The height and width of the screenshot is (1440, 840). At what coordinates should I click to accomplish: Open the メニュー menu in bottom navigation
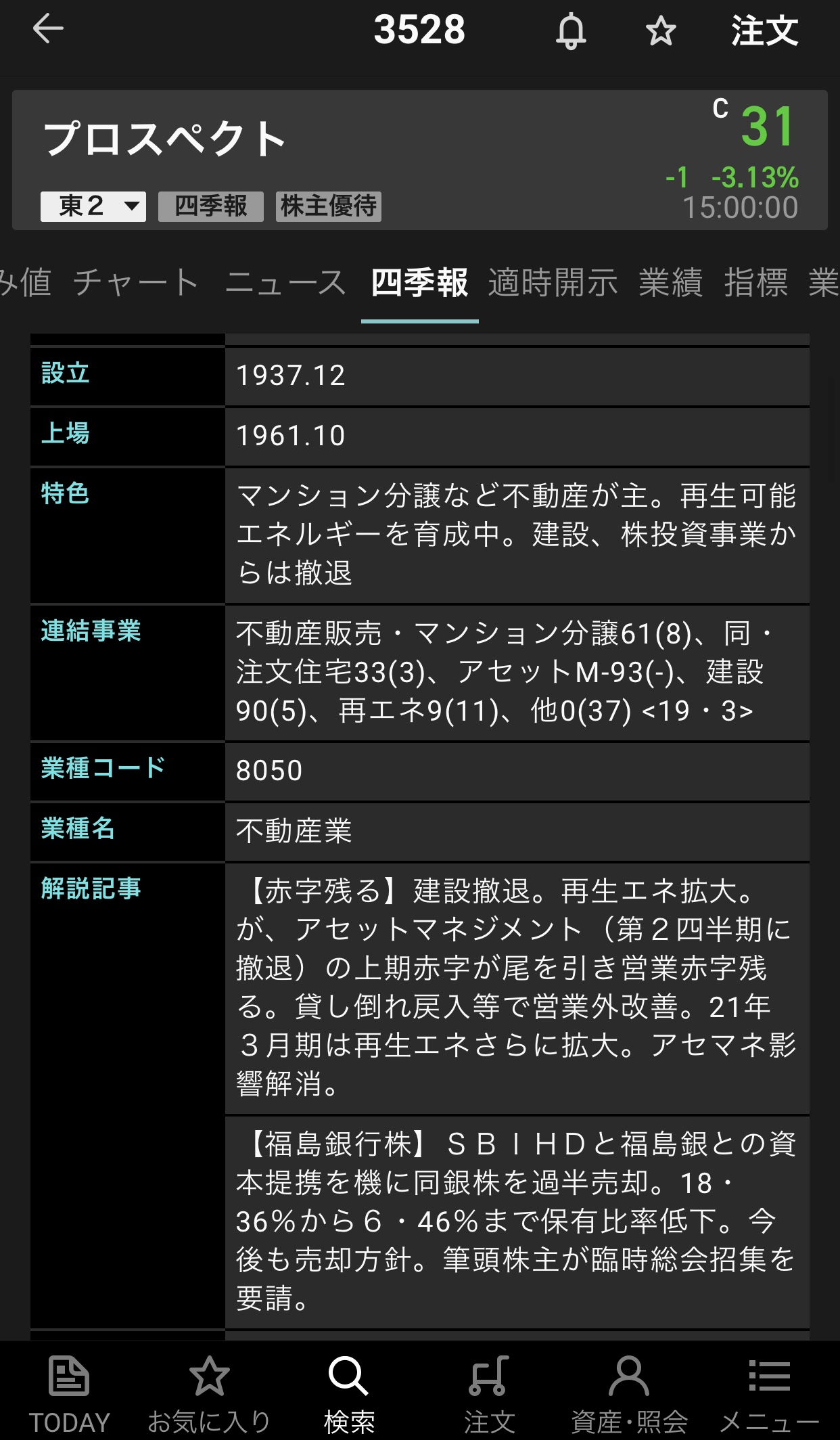pos(769,1394)
